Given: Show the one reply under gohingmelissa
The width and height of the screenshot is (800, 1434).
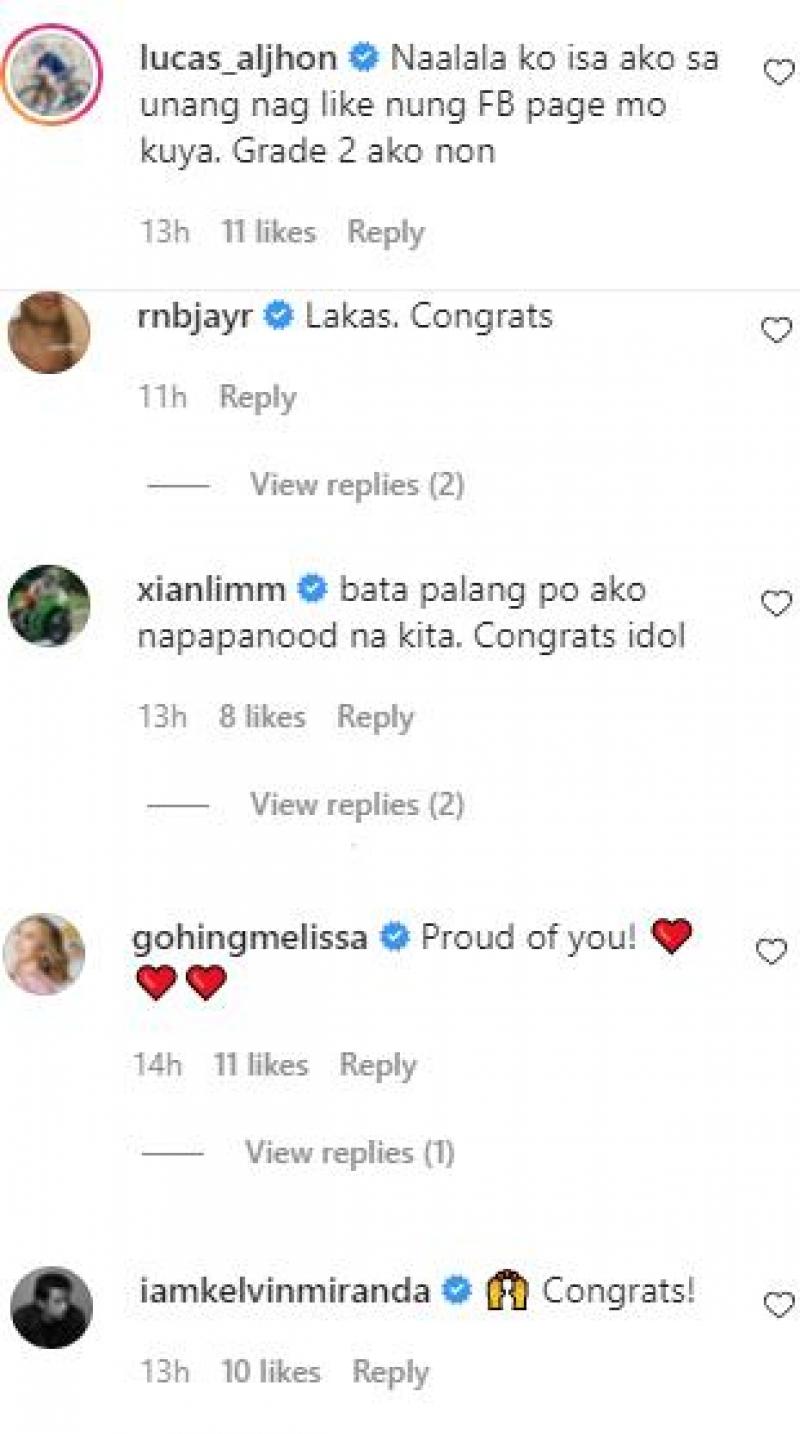Looking at the screenshot, I should pos(349,1153).
